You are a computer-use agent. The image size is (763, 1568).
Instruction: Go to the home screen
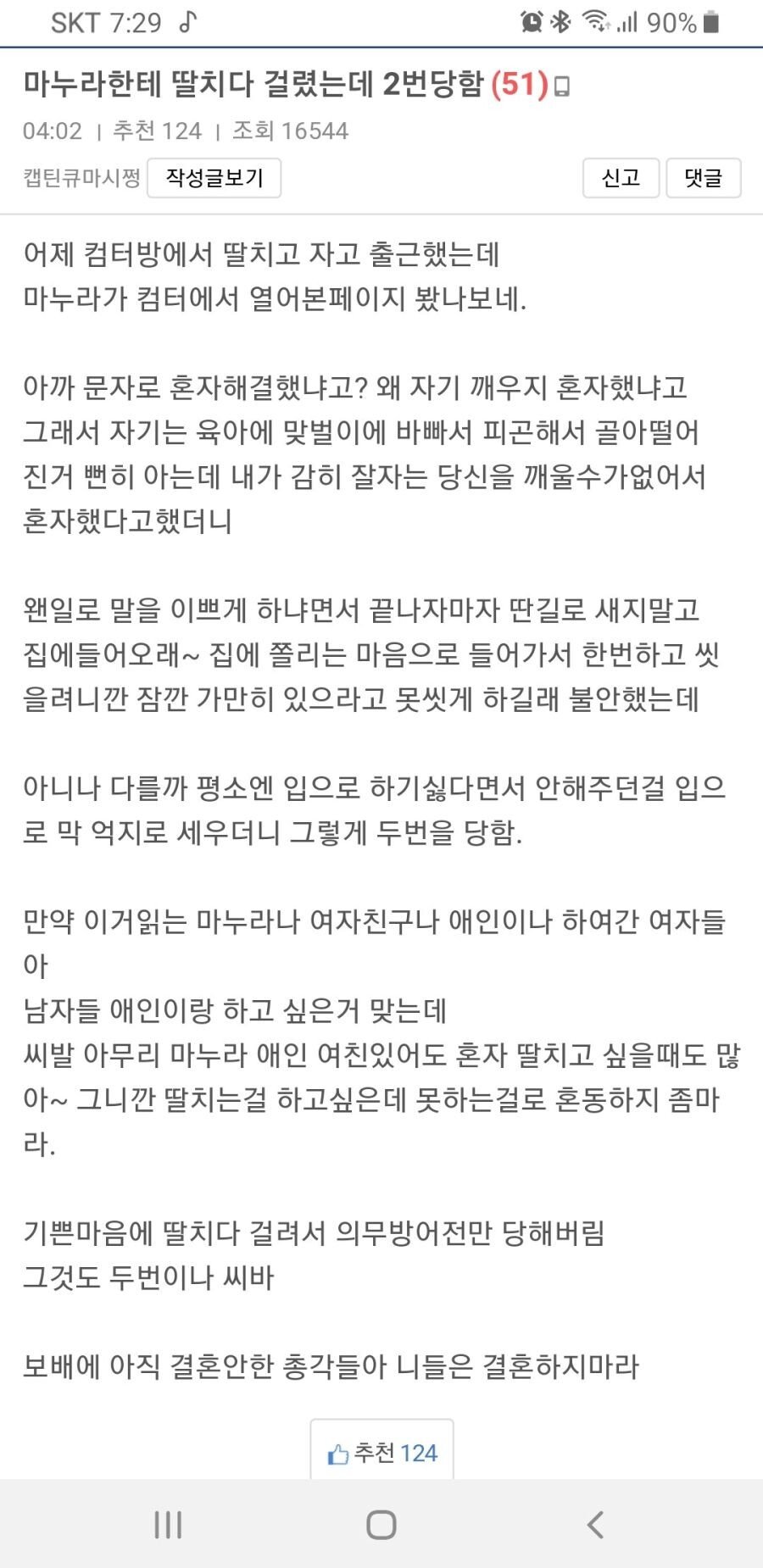pos(381,1525)
